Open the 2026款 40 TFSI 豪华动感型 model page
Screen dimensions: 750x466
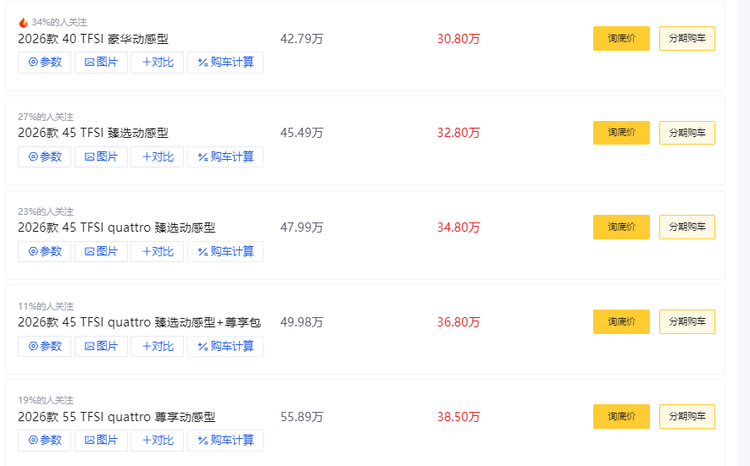[x=93, y=39]
